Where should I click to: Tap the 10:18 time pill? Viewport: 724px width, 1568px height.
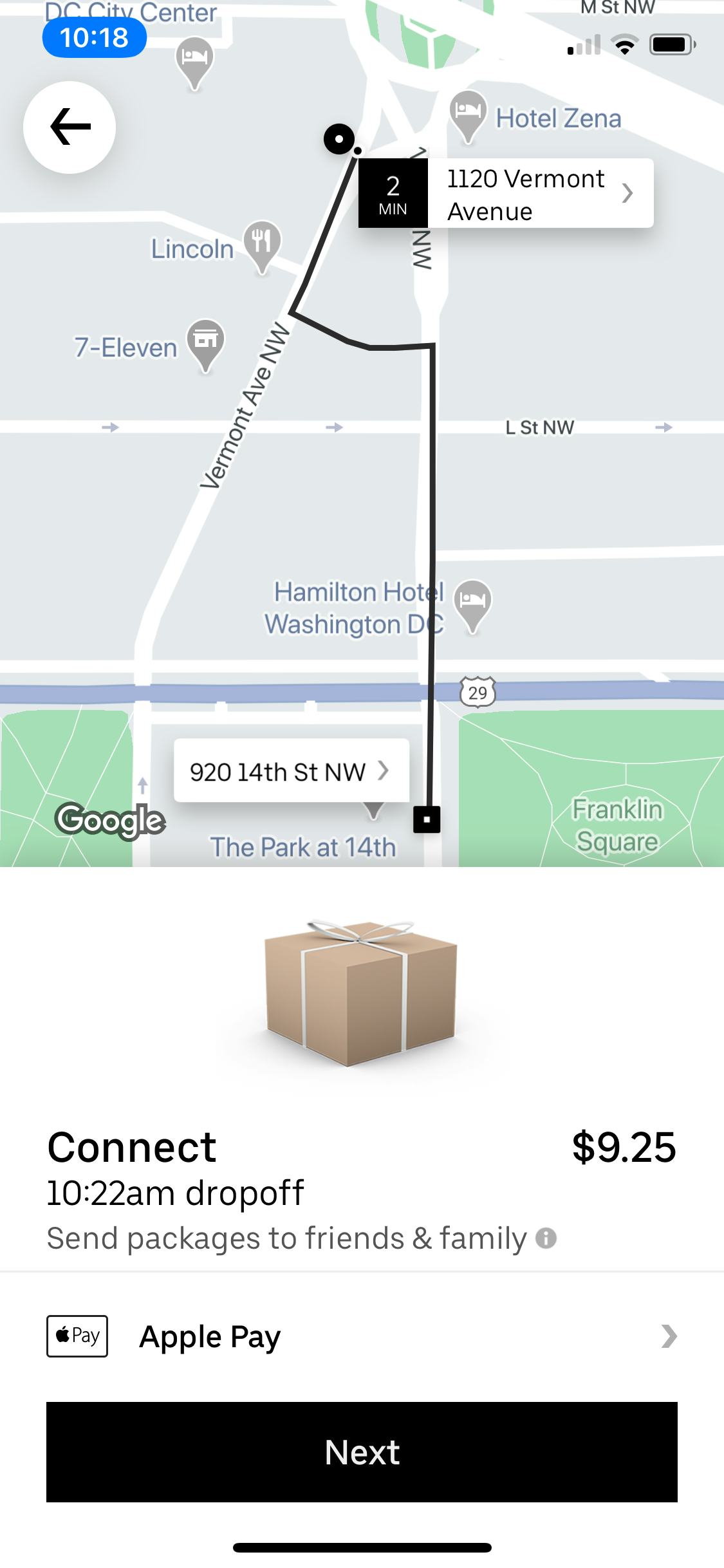coord(94,39)
